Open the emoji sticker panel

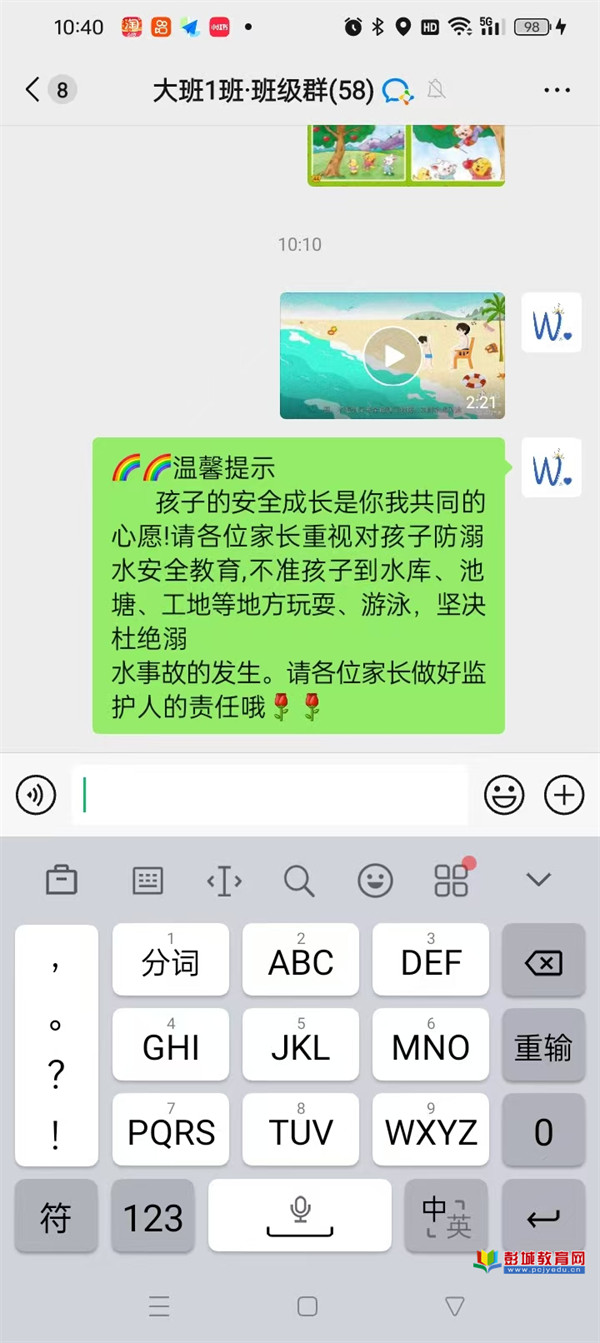pos(504,796)
